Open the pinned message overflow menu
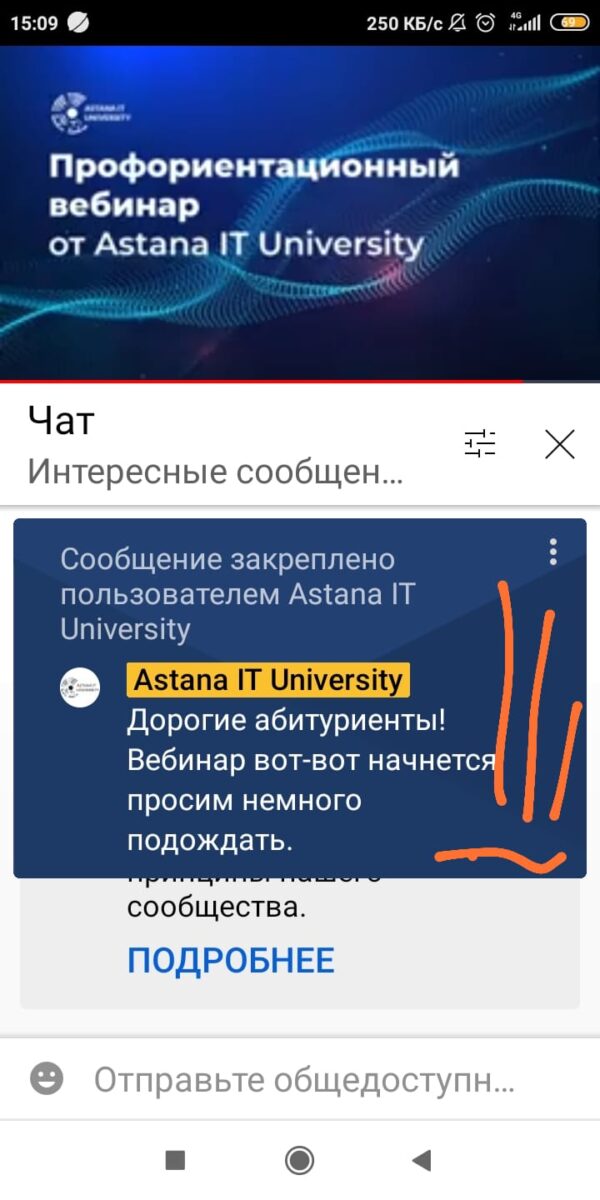 click(x=553, y=552)
